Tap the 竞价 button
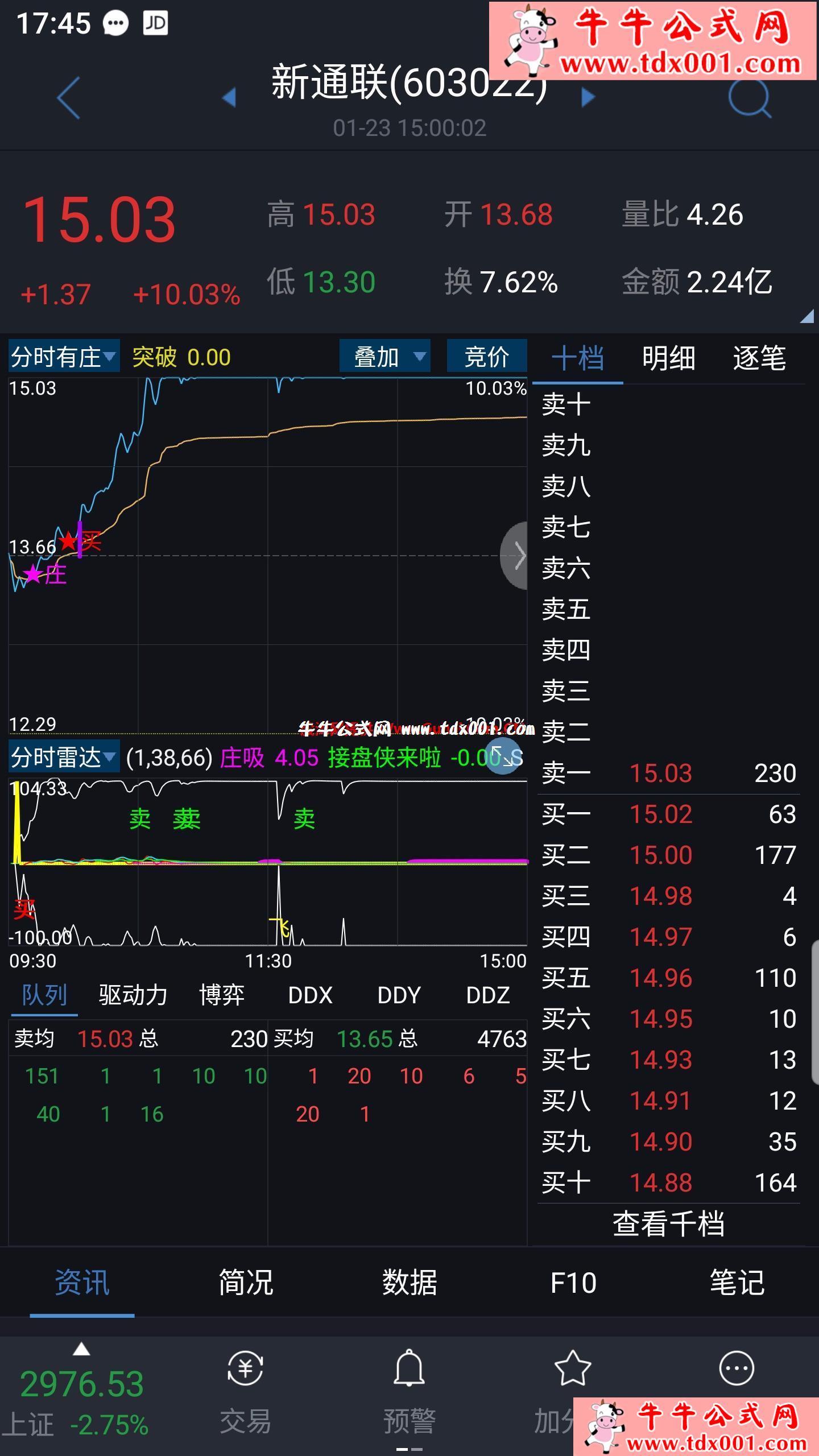Image resolution: width=819 pixels, height=1456 pixels. point(487,357)
